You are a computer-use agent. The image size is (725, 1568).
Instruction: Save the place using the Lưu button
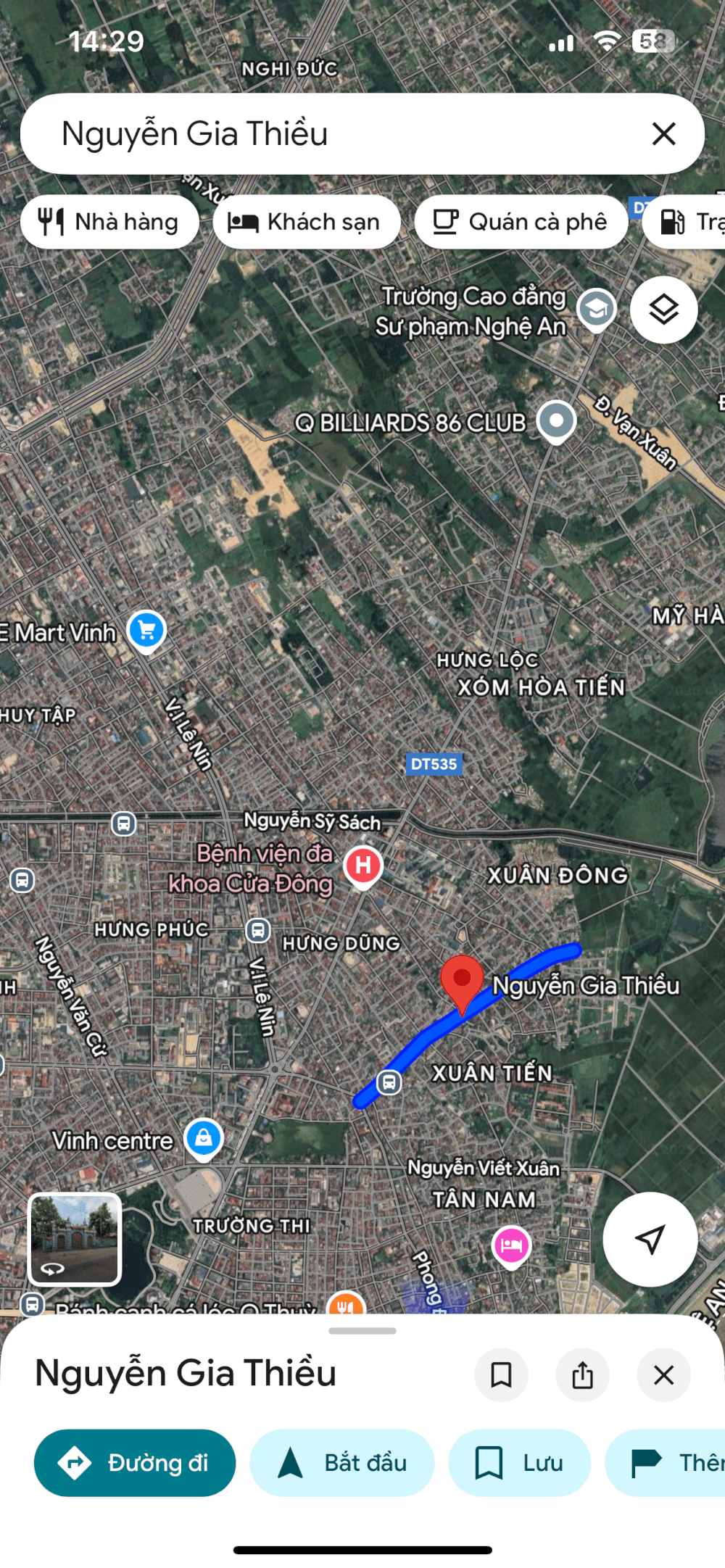click(x=519, y=1463)
